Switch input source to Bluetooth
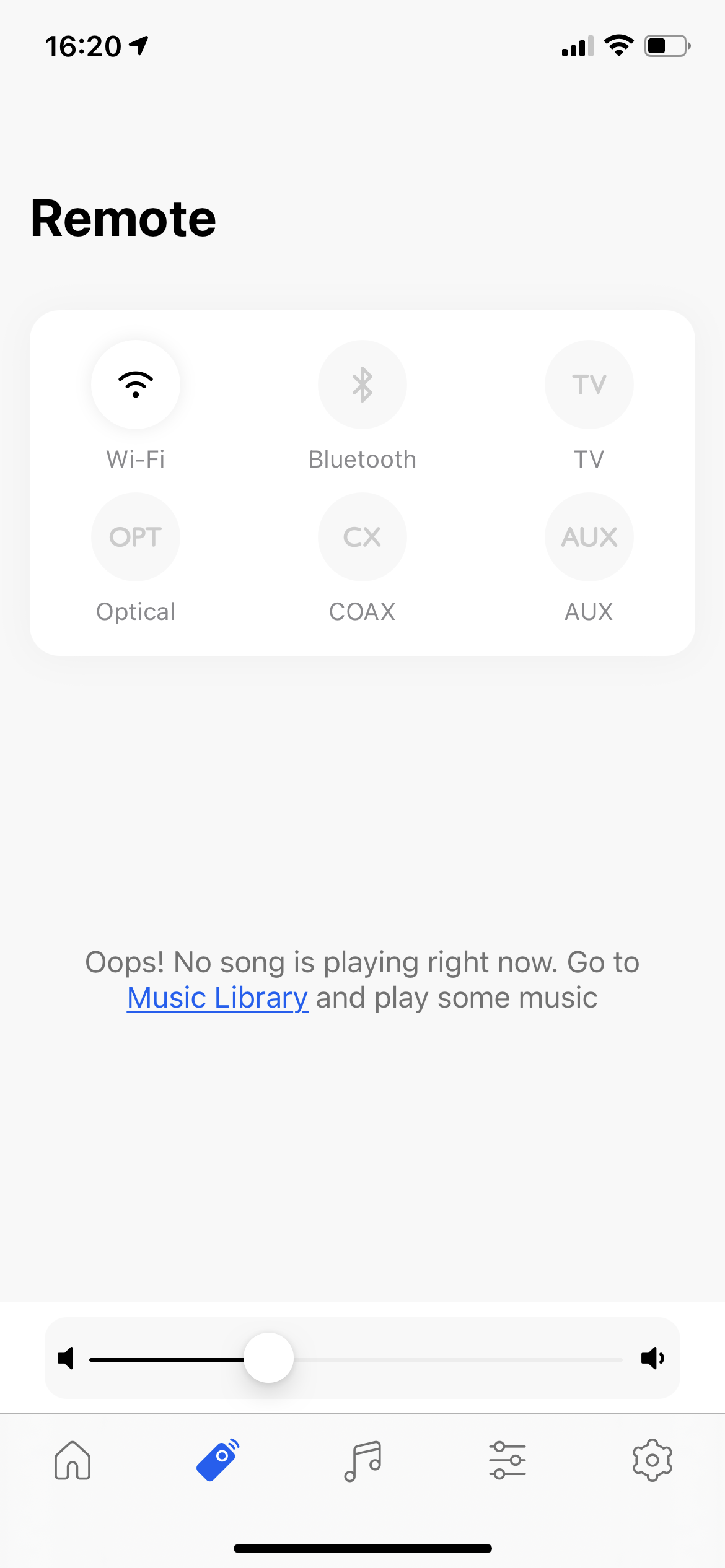The width and height of the screenshot is (725, 1568). point(362,385)
